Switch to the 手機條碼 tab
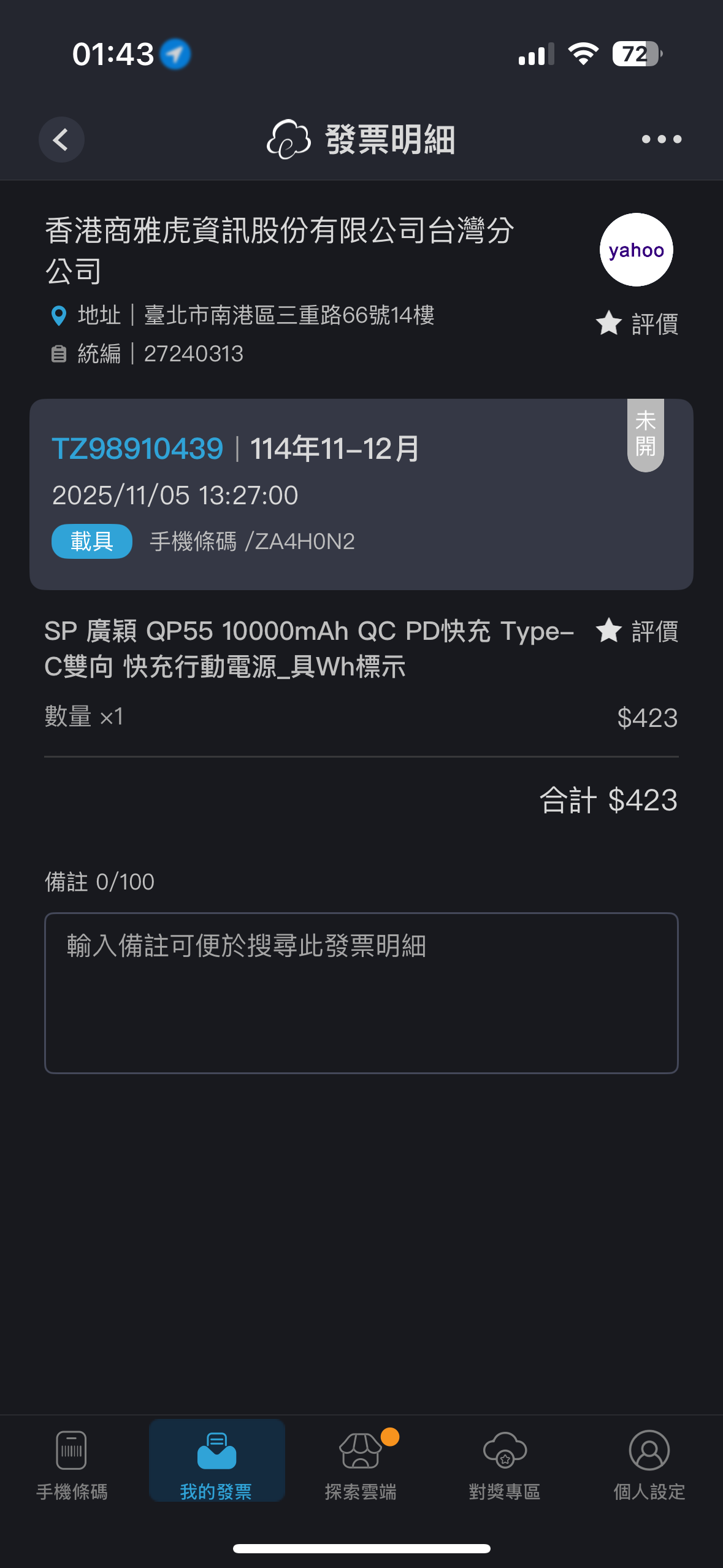Viewport: 723px width, 1568px height. tap(72, 1462)
